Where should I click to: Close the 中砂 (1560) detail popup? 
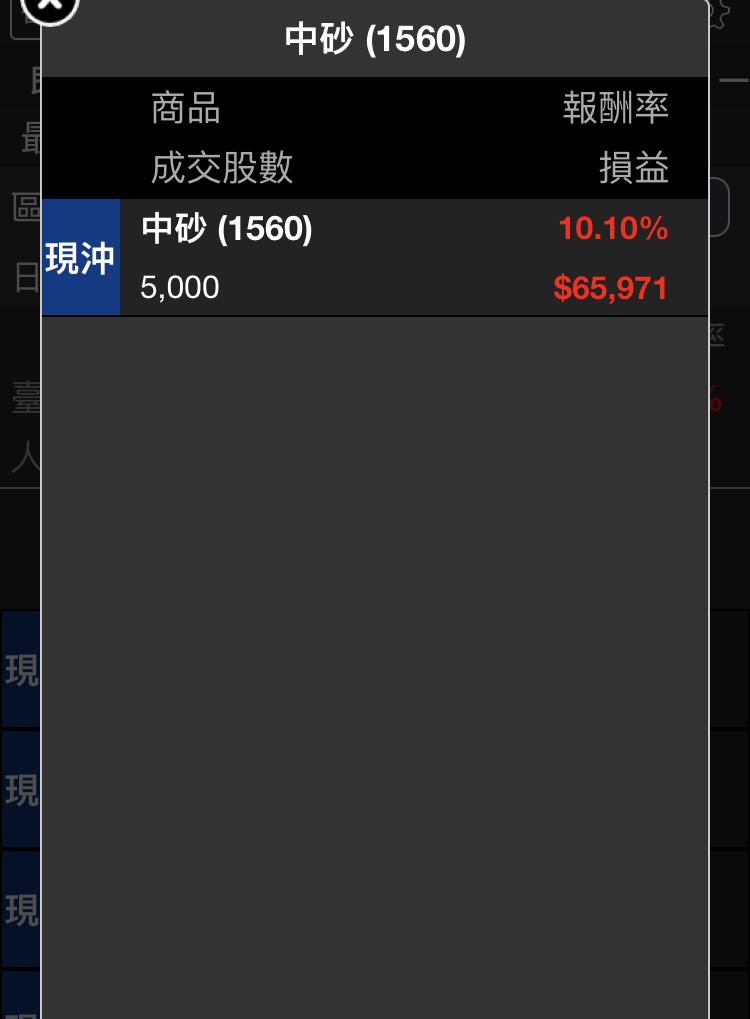48,10
